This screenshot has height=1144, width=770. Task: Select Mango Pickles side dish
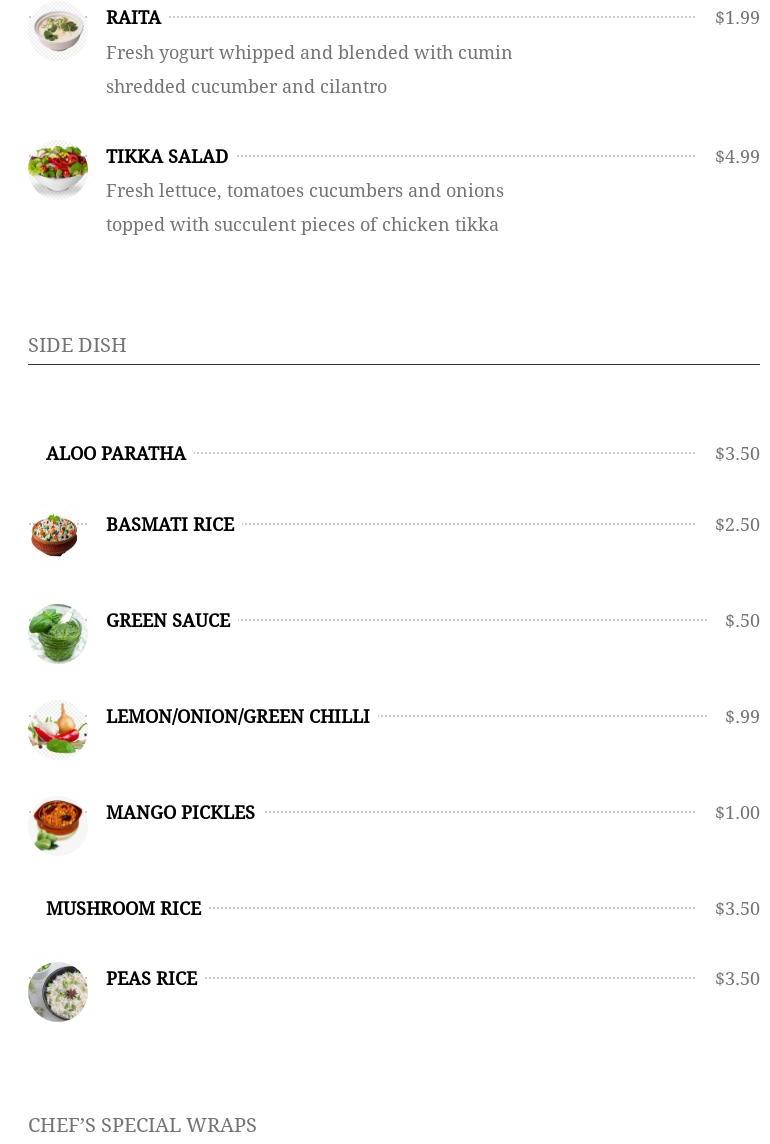click(180, 812)
